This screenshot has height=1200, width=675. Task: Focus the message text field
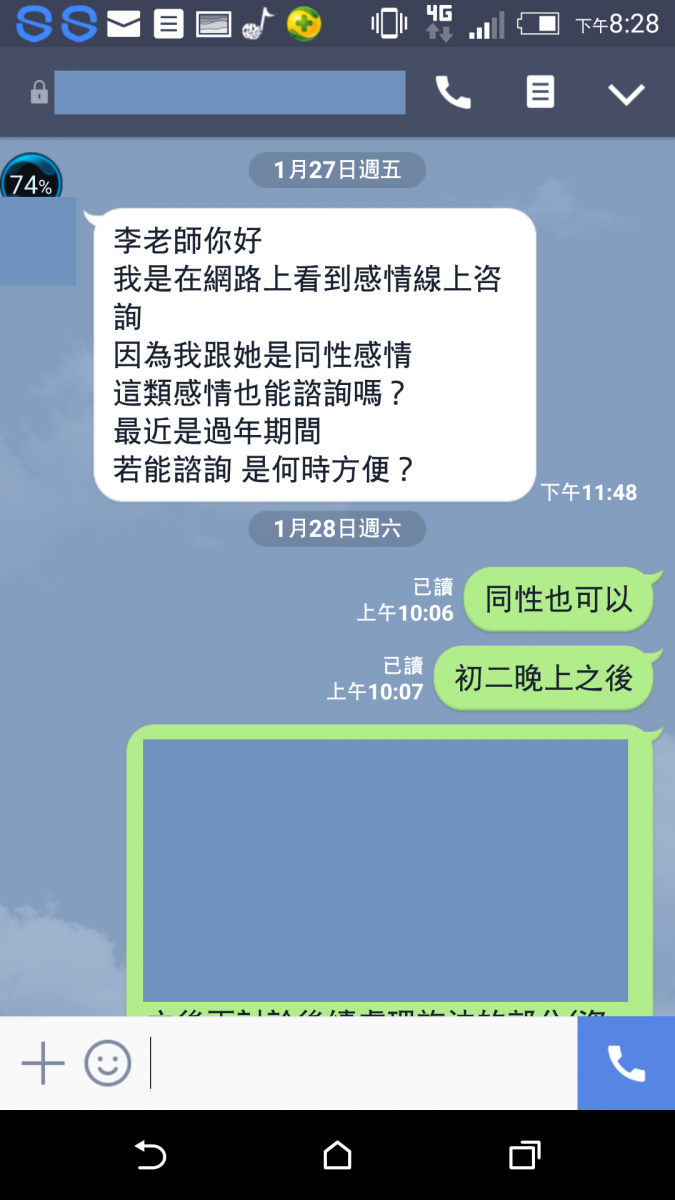pos(360,1063)
